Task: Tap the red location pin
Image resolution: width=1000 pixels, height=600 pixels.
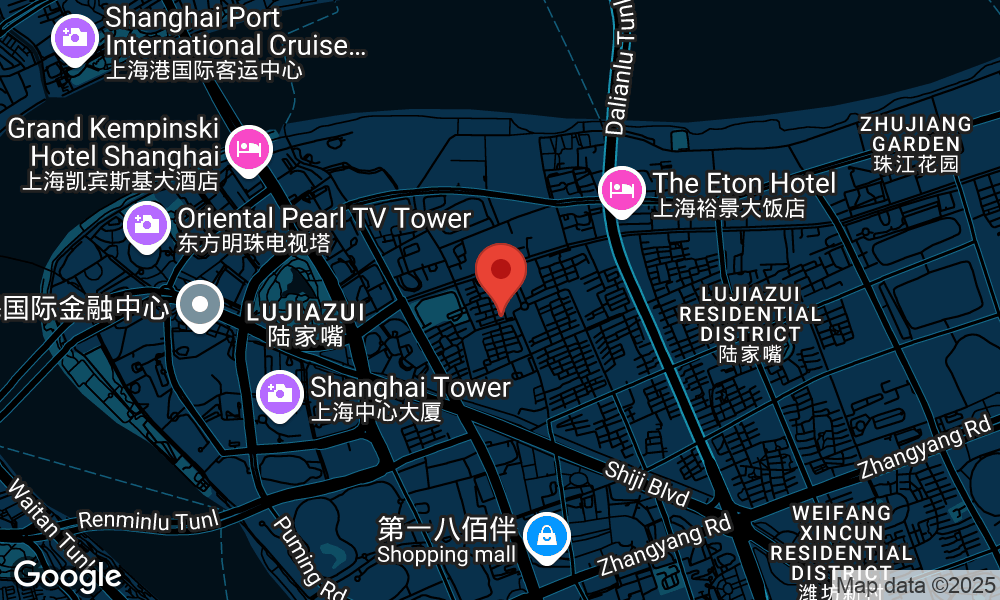Action: [501, 271]
